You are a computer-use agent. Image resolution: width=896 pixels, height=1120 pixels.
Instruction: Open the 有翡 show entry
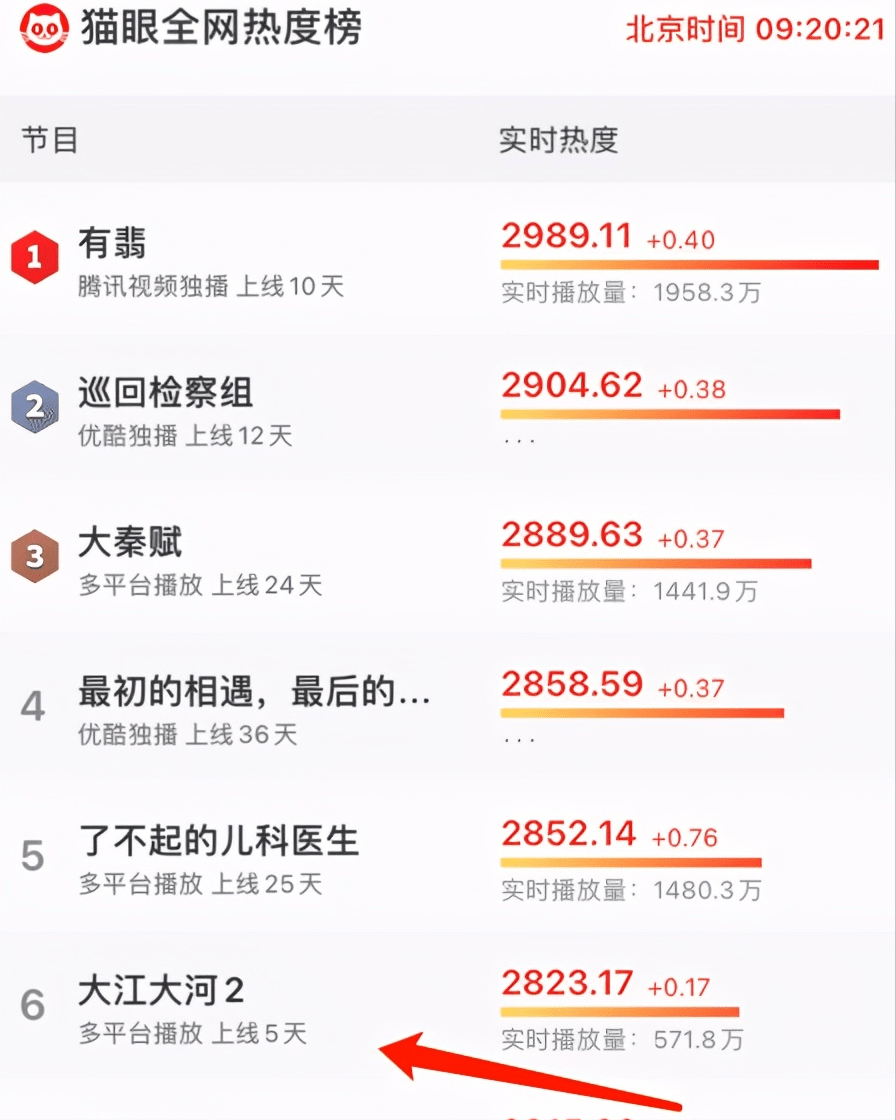point(448,259)
